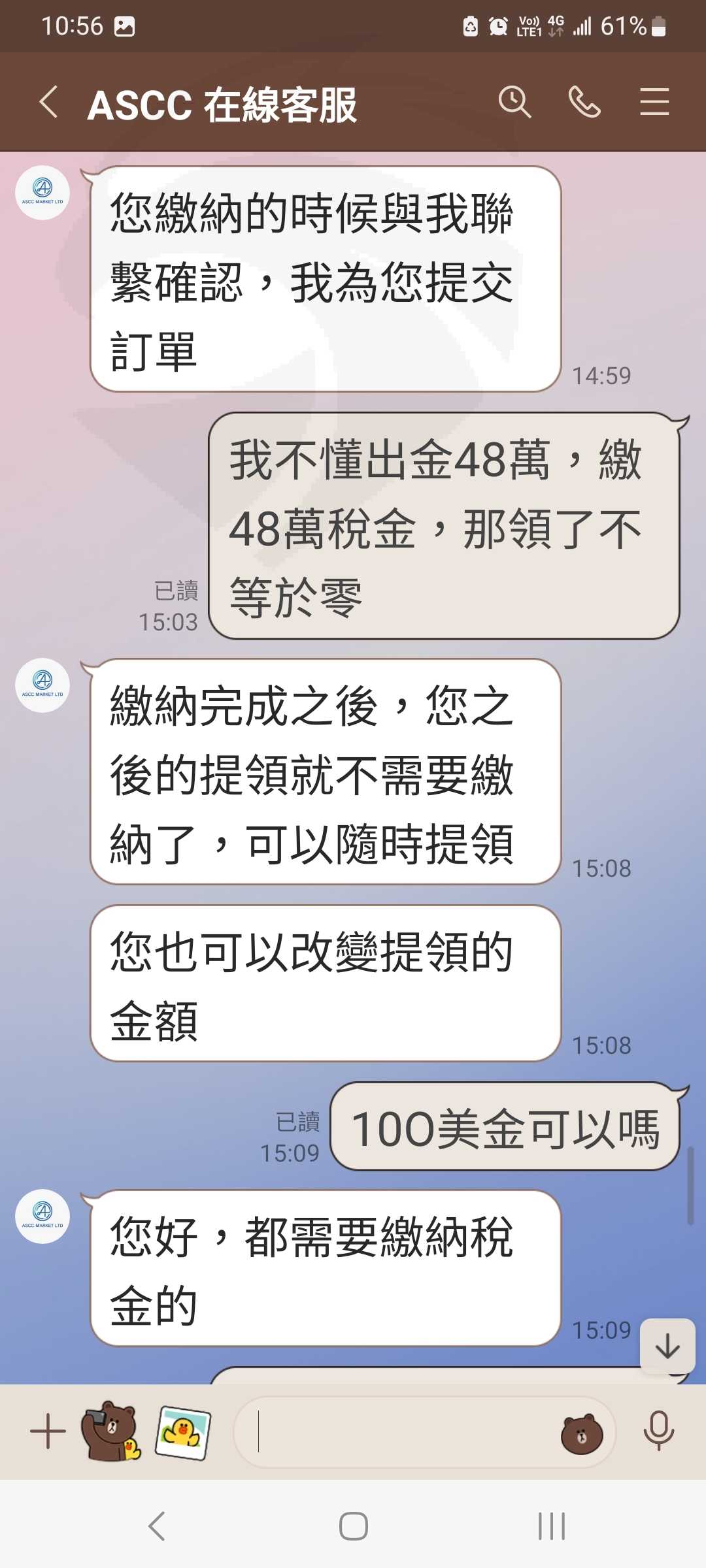Open sticker and emoji panel in input
Screen dimensions: 706x1568
click(x=582, y=1434)
